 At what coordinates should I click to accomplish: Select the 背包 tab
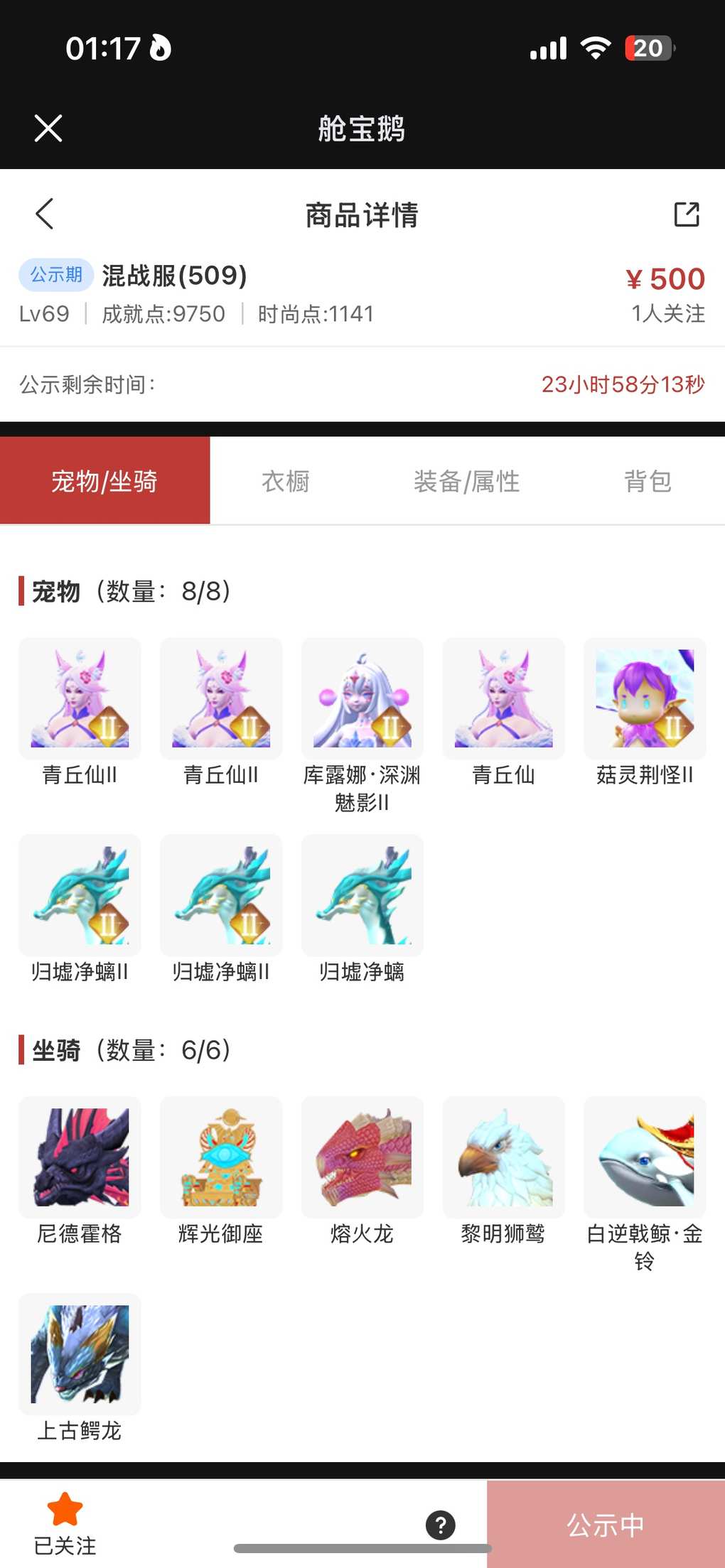click(647, 482)
